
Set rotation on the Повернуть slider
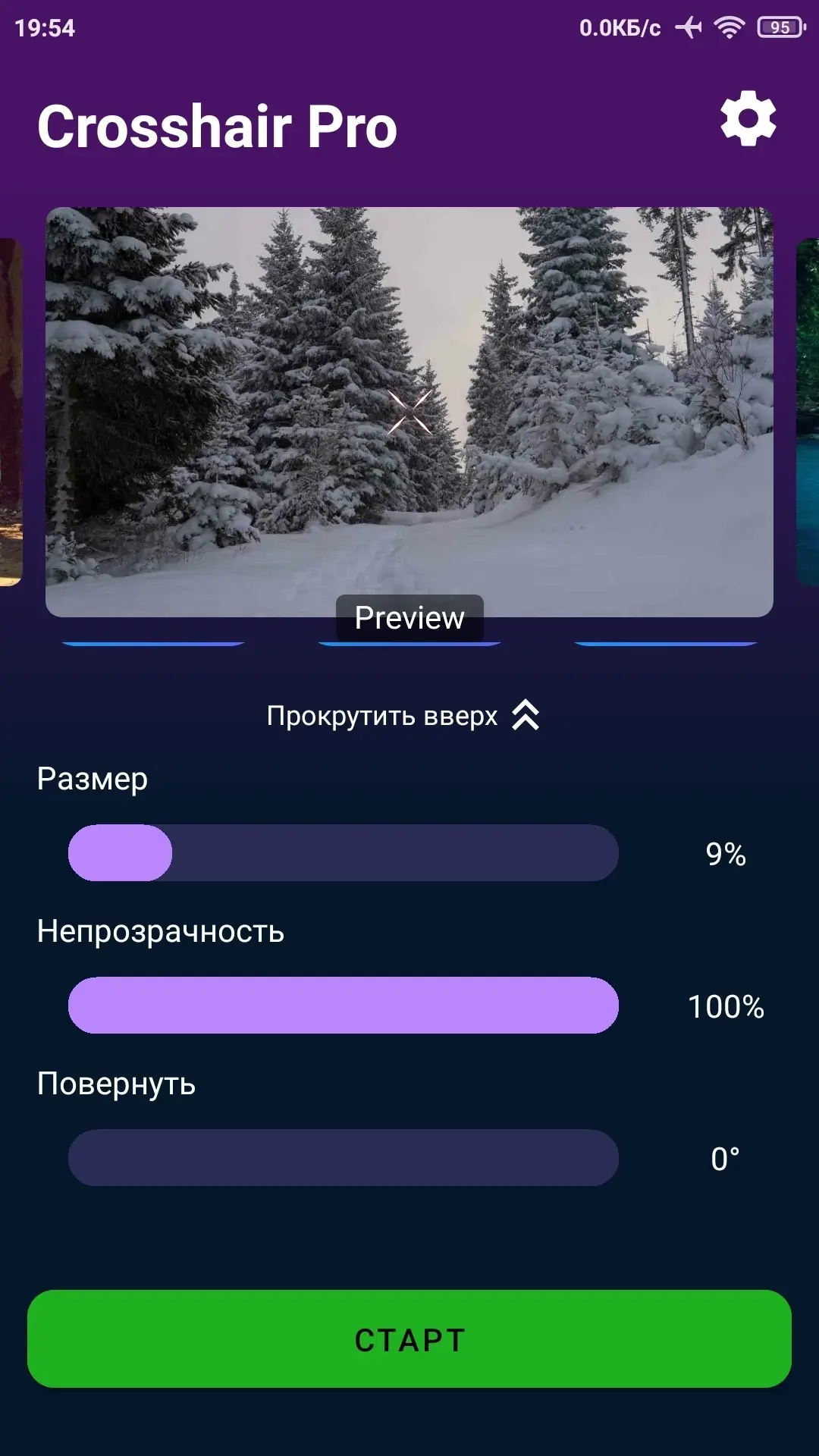coord(344,1158)
